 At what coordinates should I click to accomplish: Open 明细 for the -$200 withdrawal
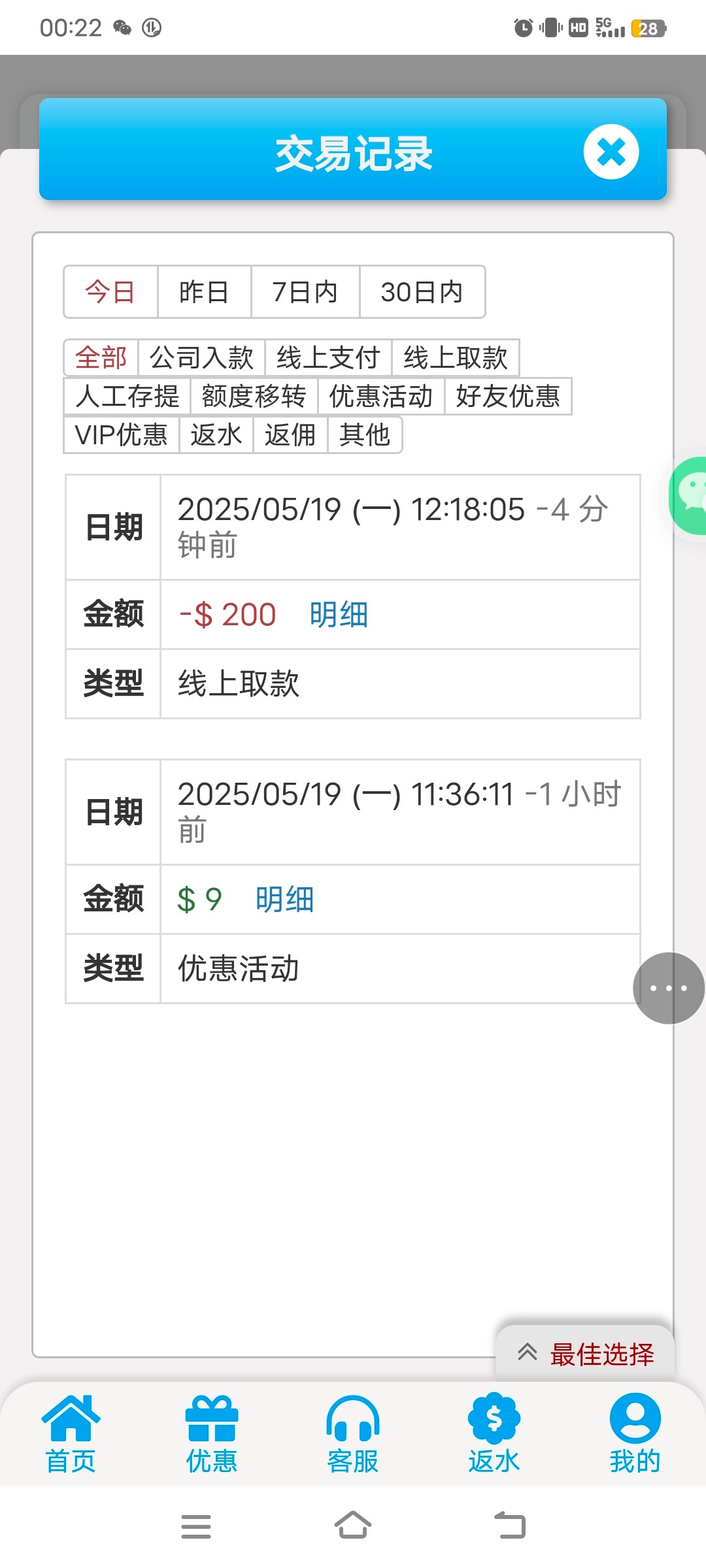[x=339, y=615]
